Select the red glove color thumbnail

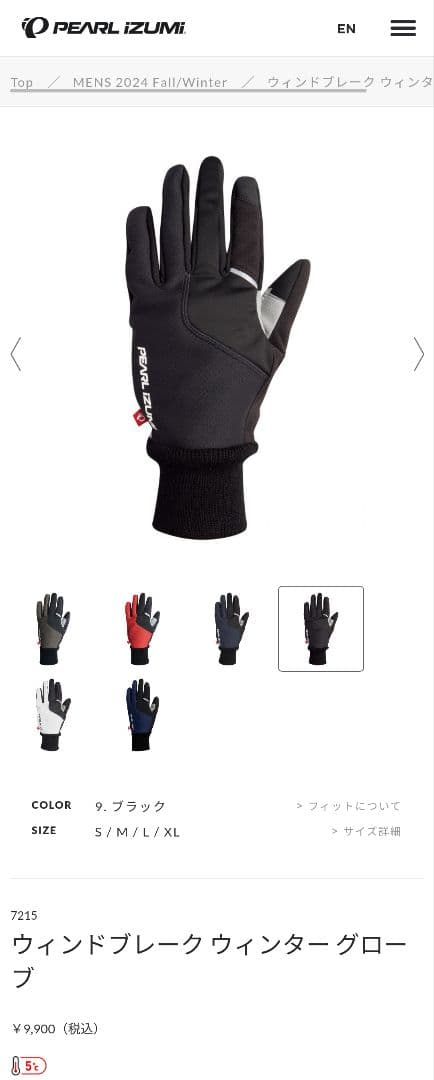pos(142,629)
